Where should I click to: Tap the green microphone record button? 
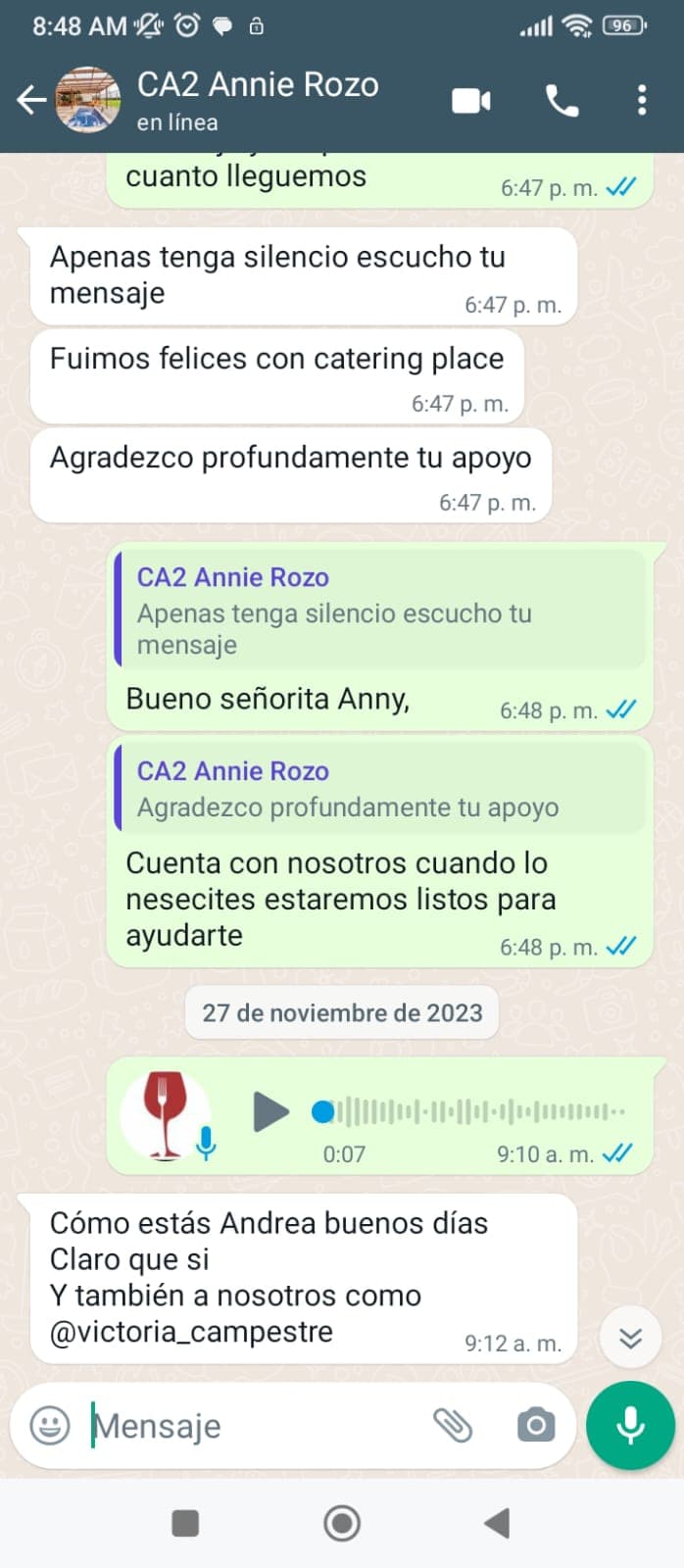(630, 1425)
